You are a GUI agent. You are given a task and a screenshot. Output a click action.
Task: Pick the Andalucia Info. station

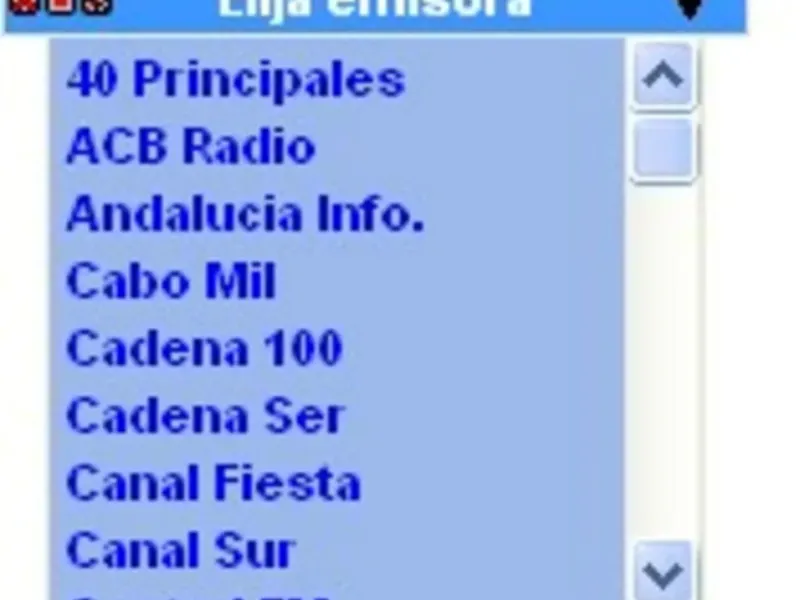tap(245, 214)
